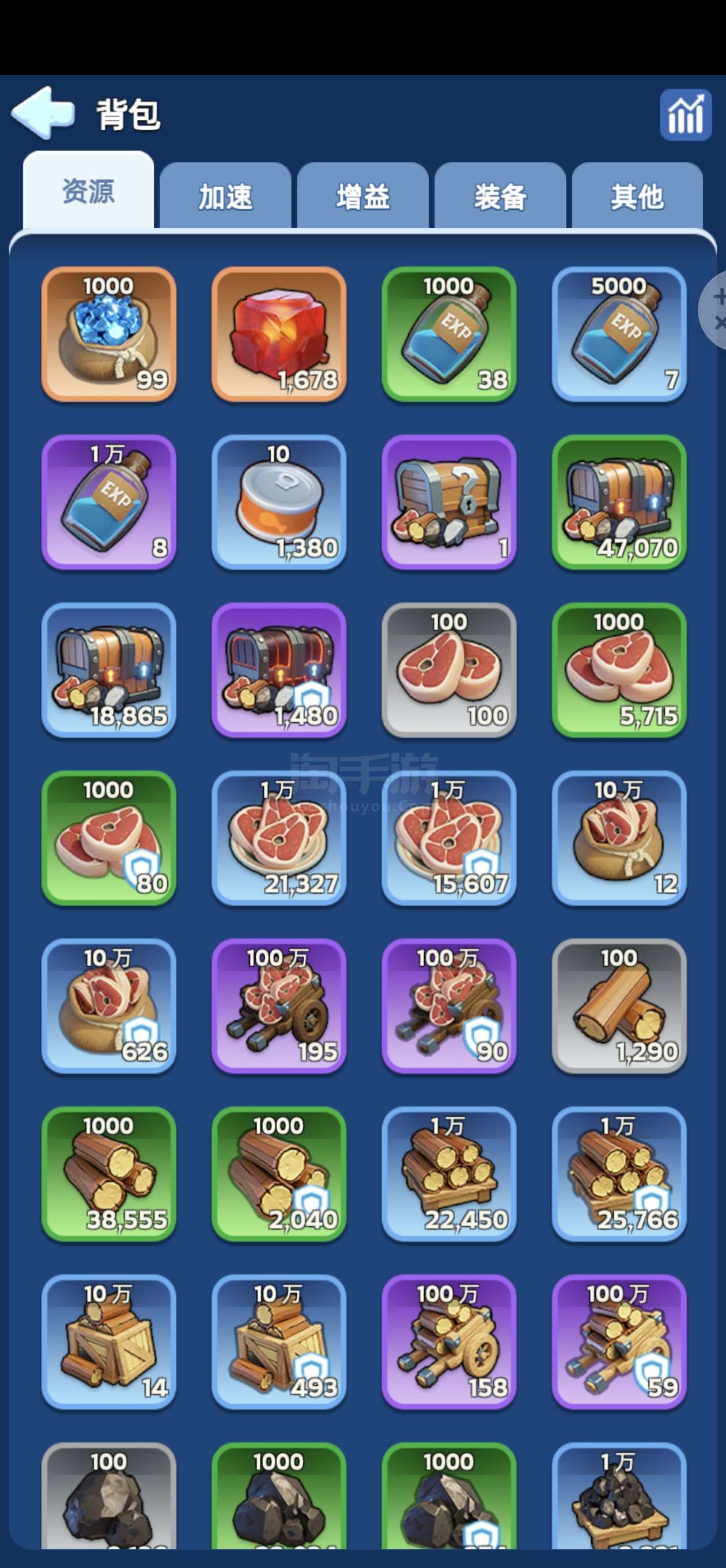Tap the mystery chest with question mark

pos(449,502)
